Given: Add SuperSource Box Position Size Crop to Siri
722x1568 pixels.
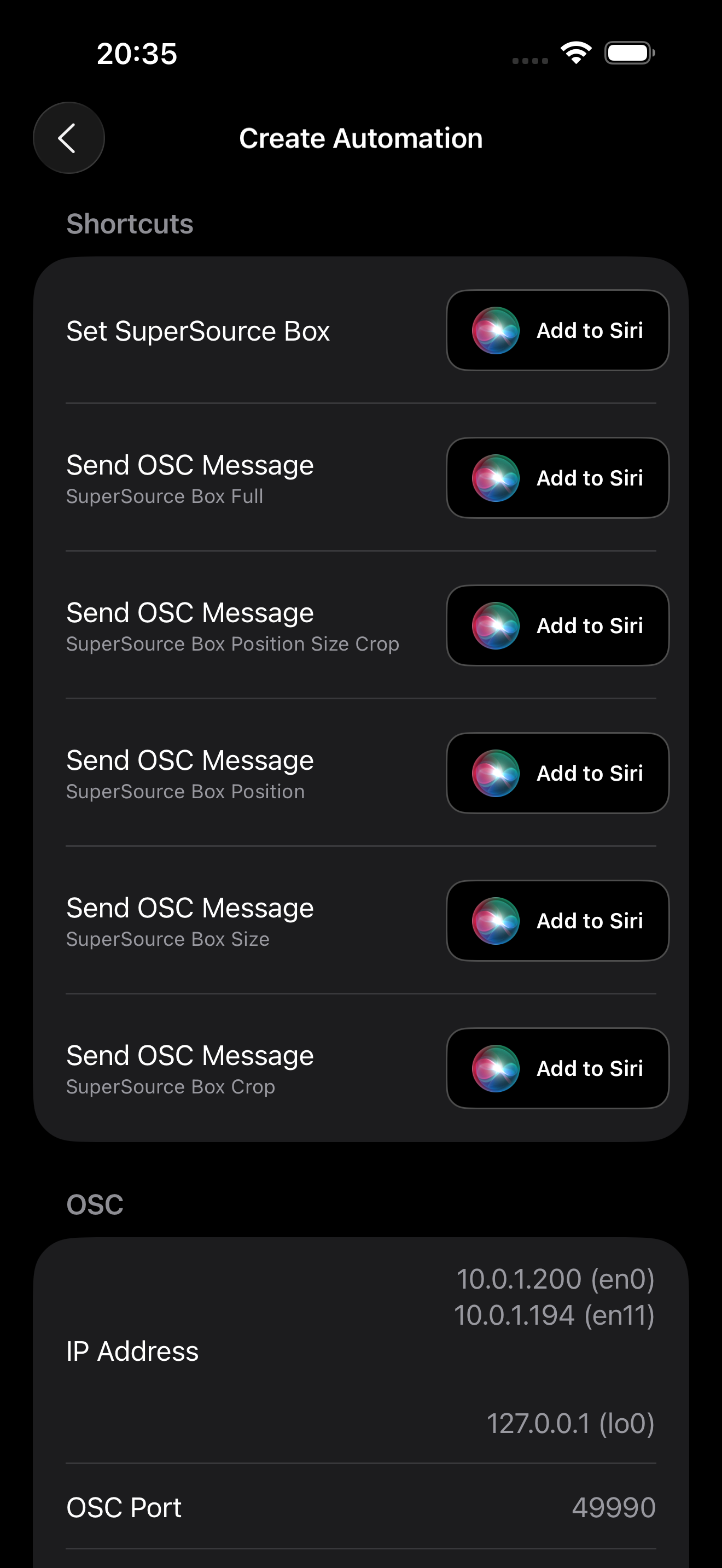Looking at the screenshot, I should (x=557, y=626).
